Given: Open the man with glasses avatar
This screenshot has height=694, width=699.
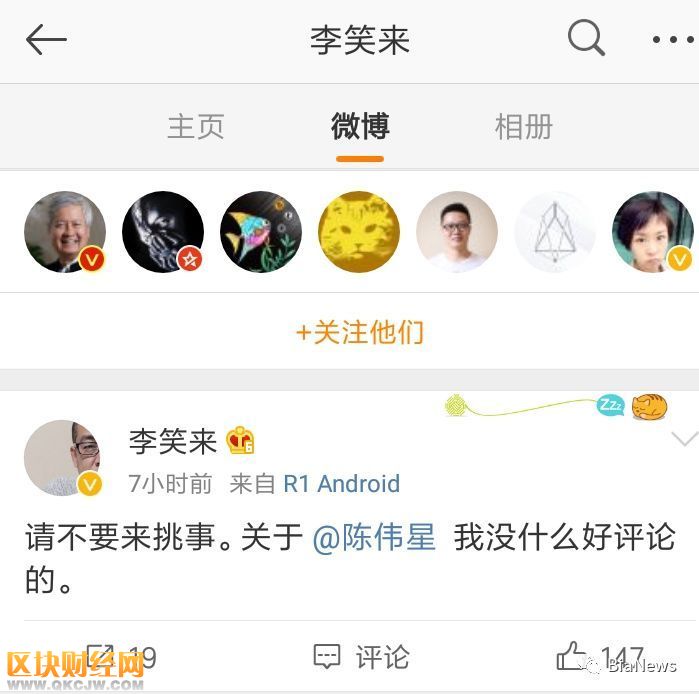Looking at the screenshot, I should click(x=457, y=232).
